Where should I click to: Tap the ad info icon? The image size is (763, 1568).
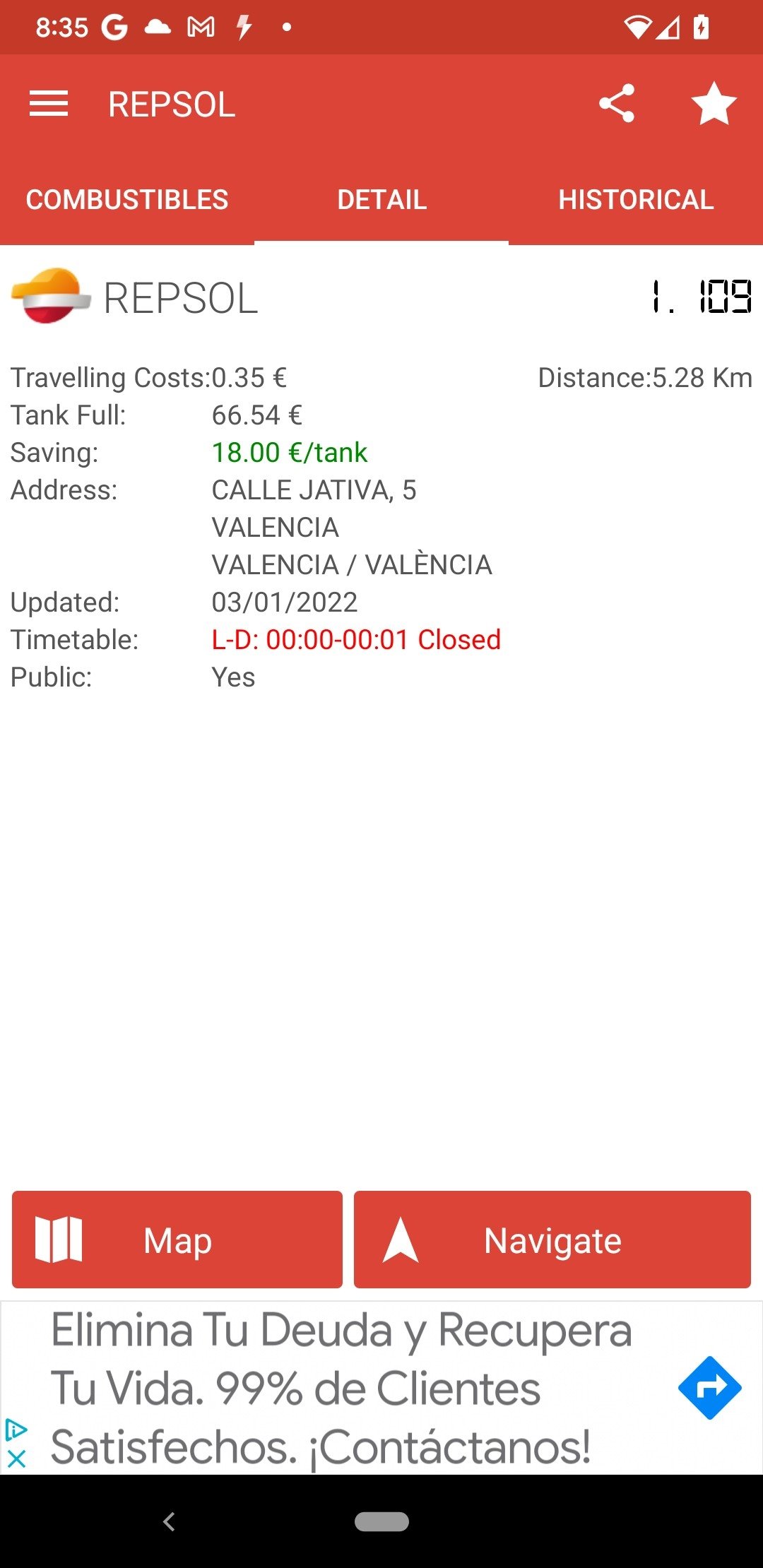point(16,1430)
